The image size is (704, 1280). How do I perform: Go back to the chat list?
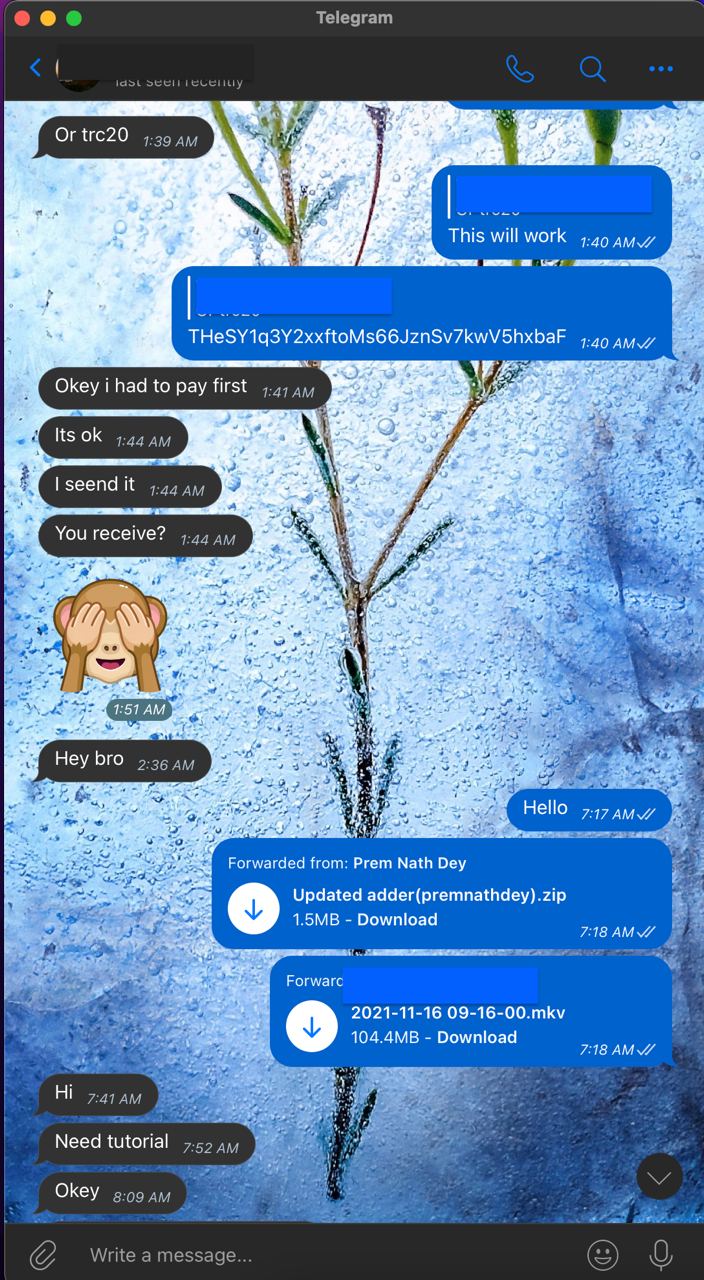tap(35, 68)
